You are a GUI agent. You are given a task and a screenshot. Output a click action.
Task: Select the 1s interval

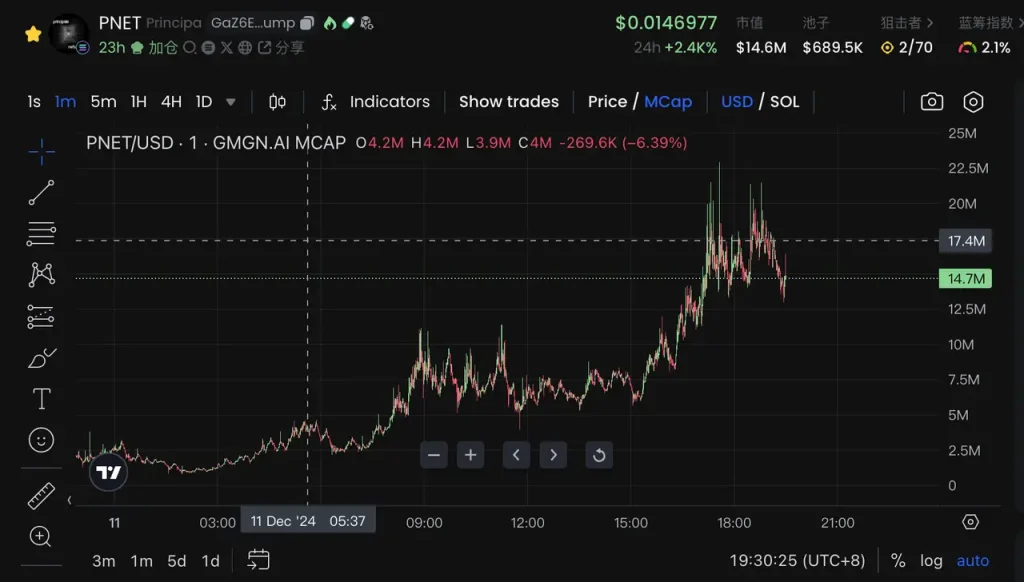(x=34, y=101)
